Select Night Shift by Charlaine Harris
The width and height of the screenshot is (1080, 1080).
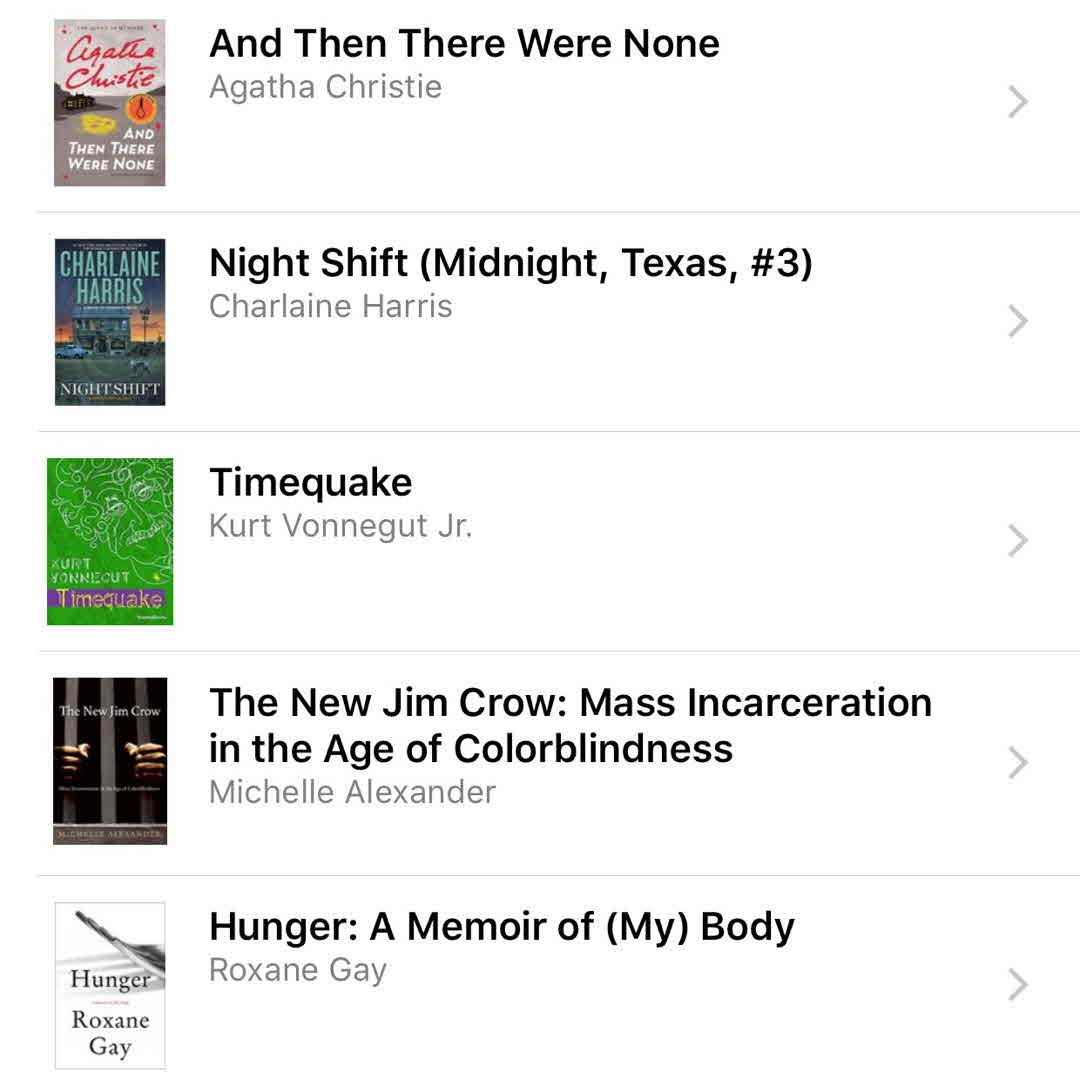510,264
